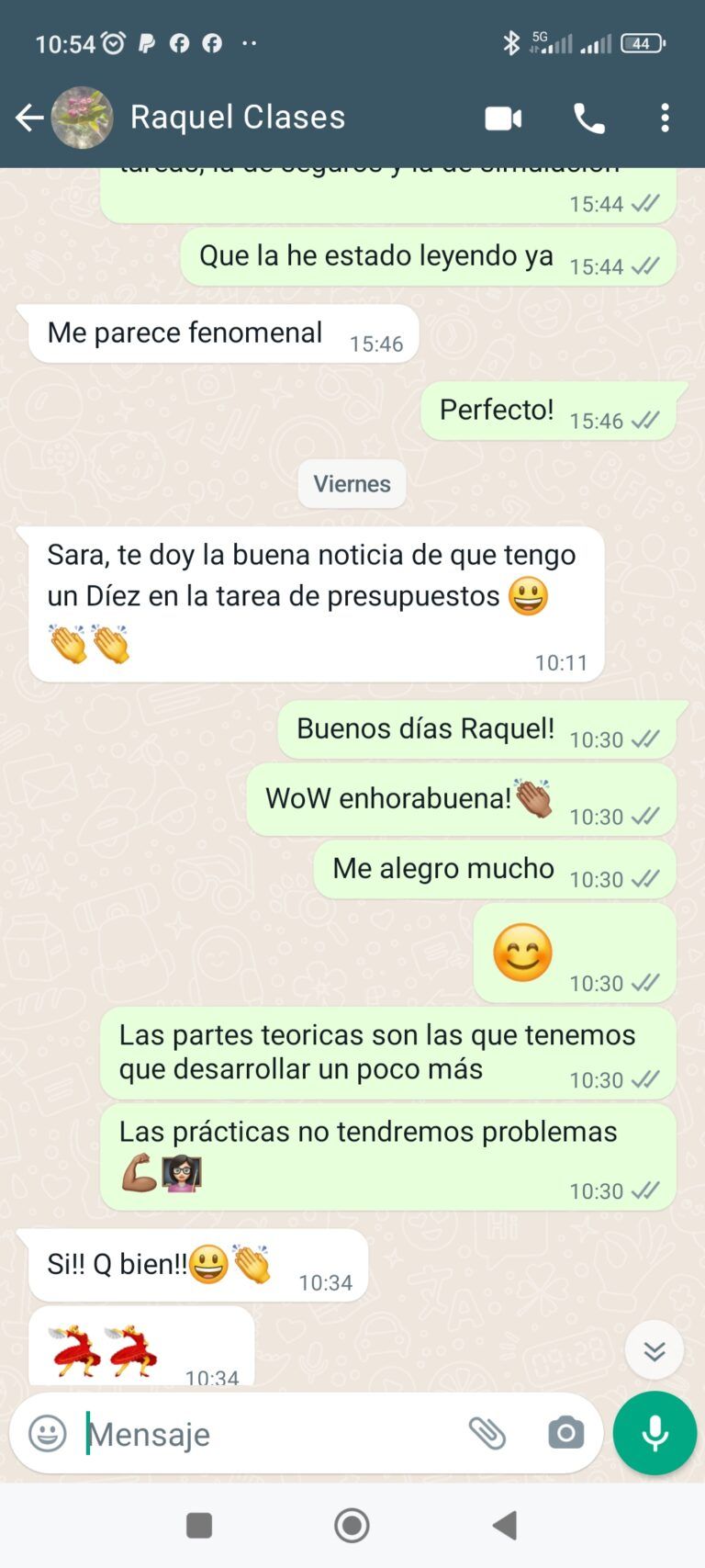The width and height of the screenshot is (705, 1568).
Task: Open Raquel Clases profile picture
Action: point(83,118)
